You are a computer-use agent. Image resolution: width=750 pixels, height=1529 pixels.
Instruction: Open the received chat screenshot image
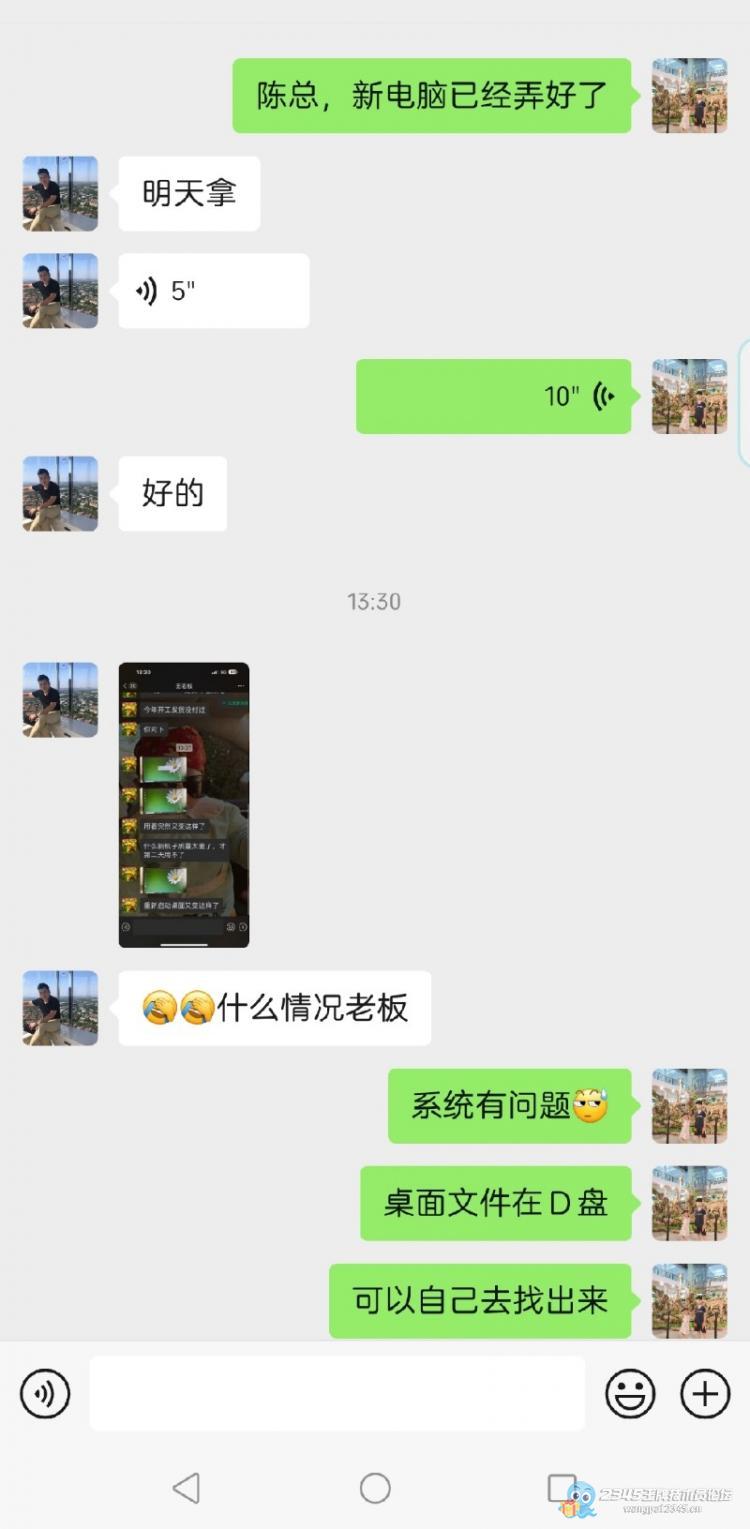[x=184, y=804]
